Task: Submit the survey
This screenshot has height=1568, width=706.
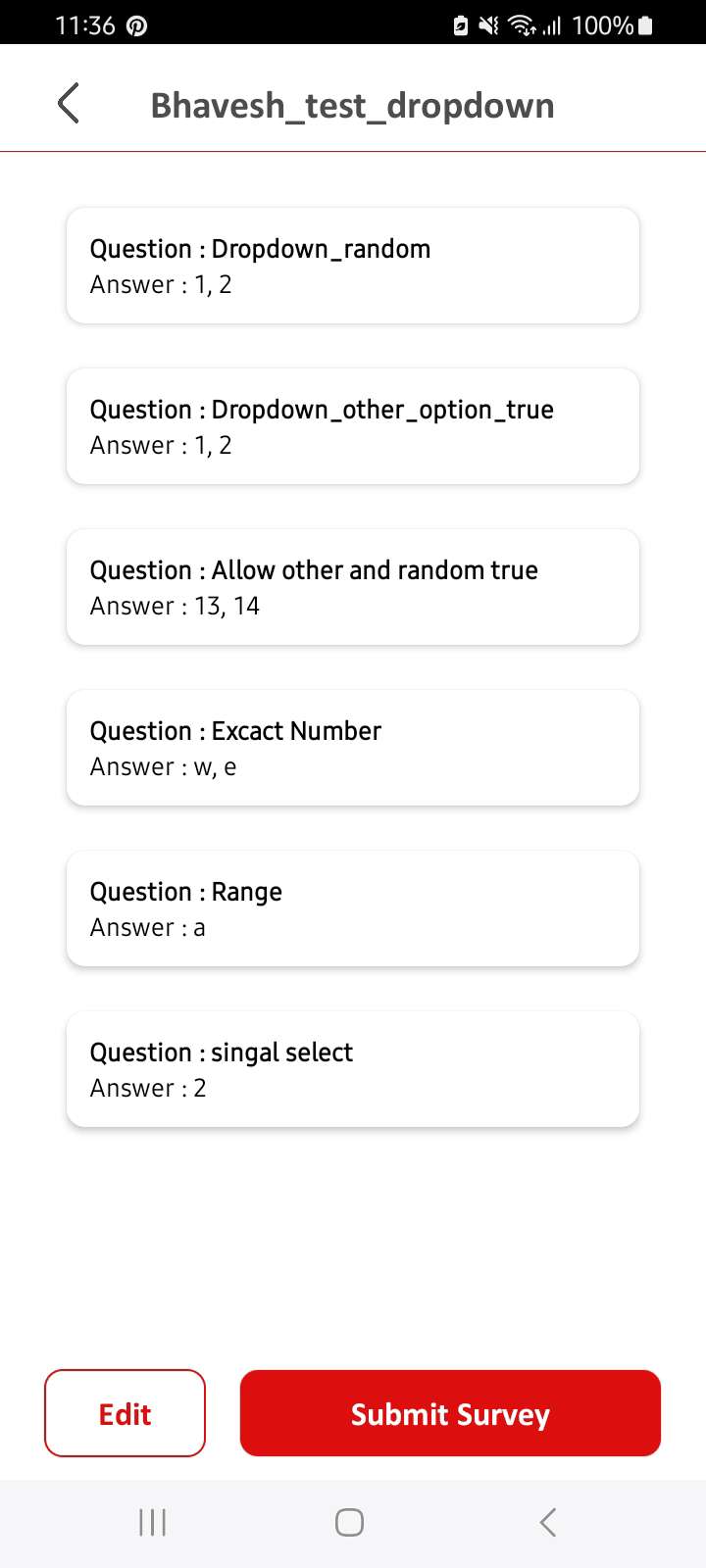Action: tap(450, 1413)
